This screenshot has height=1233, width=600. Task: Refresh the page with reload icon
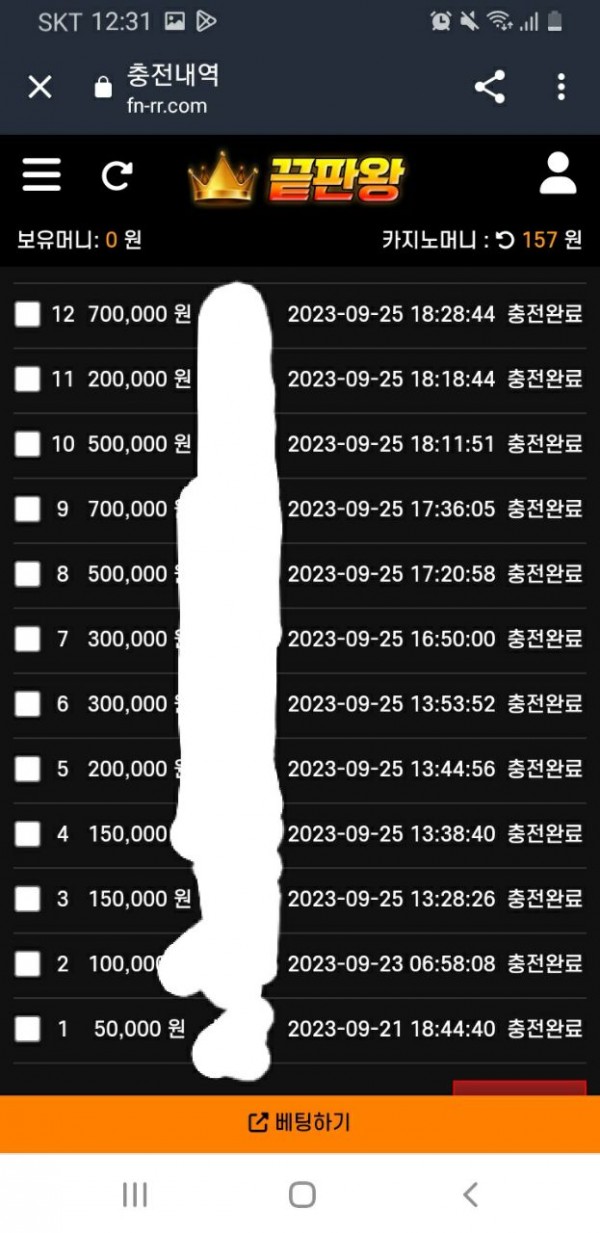pos(117,176)
